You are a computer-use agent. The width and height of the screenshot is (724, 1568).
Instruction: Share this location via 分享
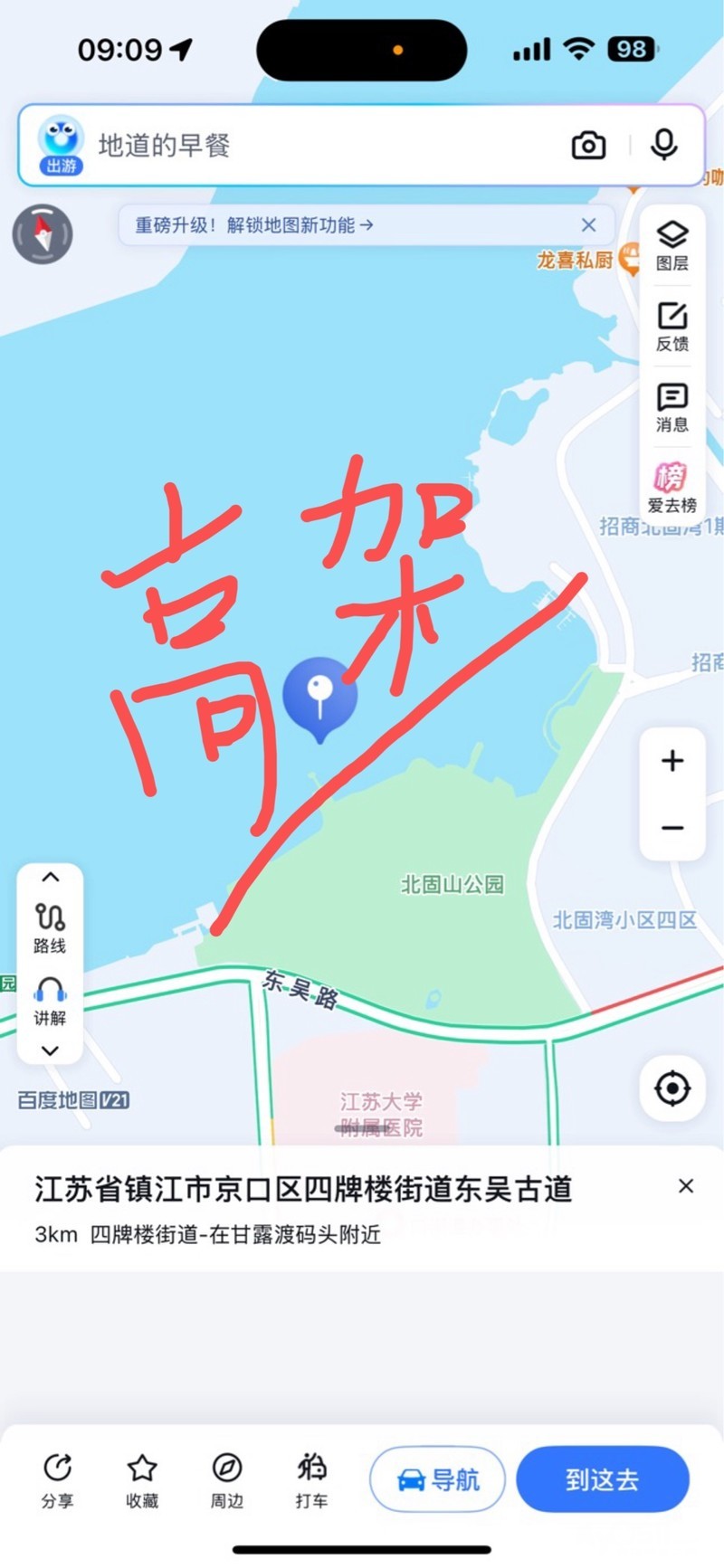(x=57, y=1480)
